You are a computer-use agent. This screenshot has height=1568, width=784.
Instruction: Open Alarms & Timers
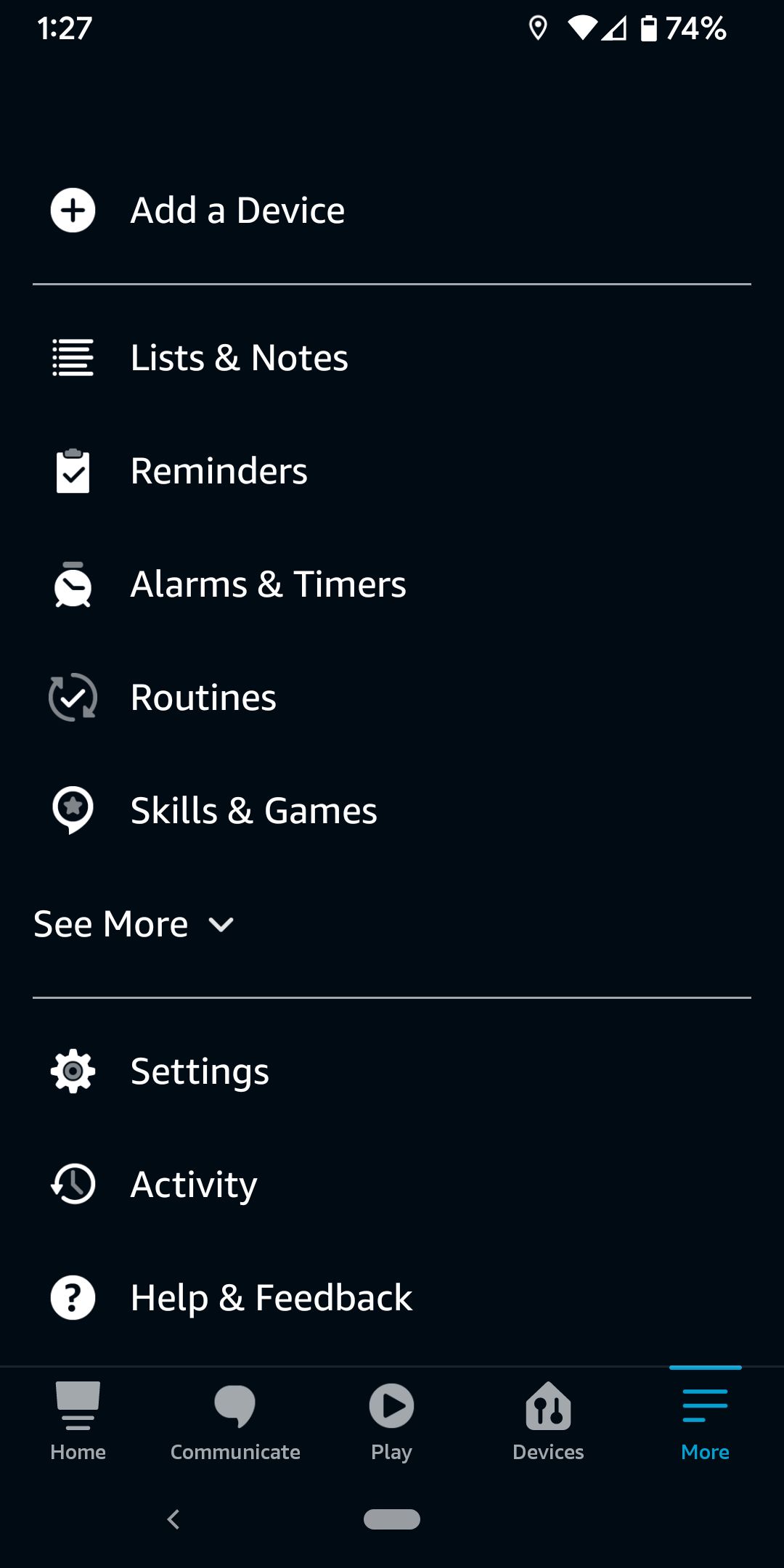pos(268,584)
